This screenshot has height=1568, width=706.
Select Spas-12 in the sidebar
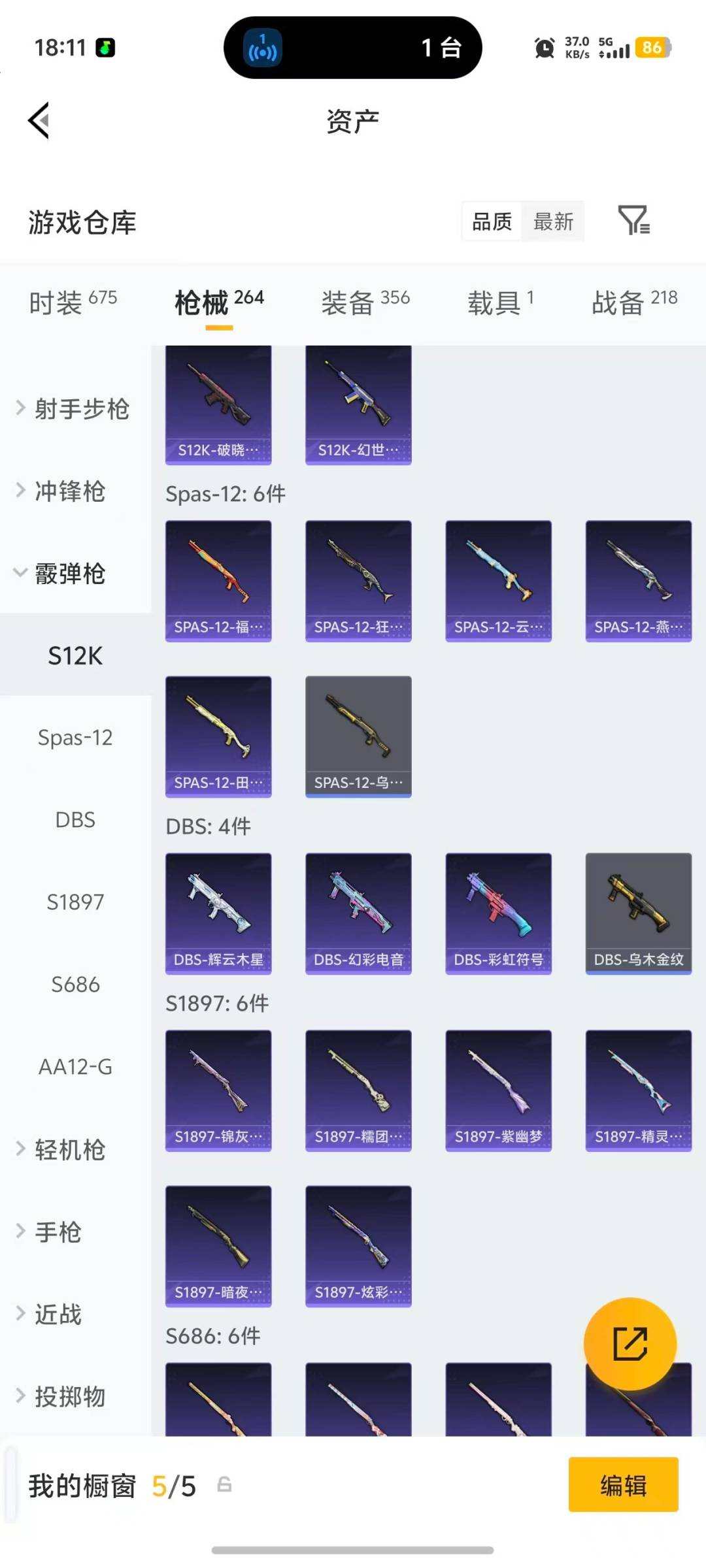(75, 738)
